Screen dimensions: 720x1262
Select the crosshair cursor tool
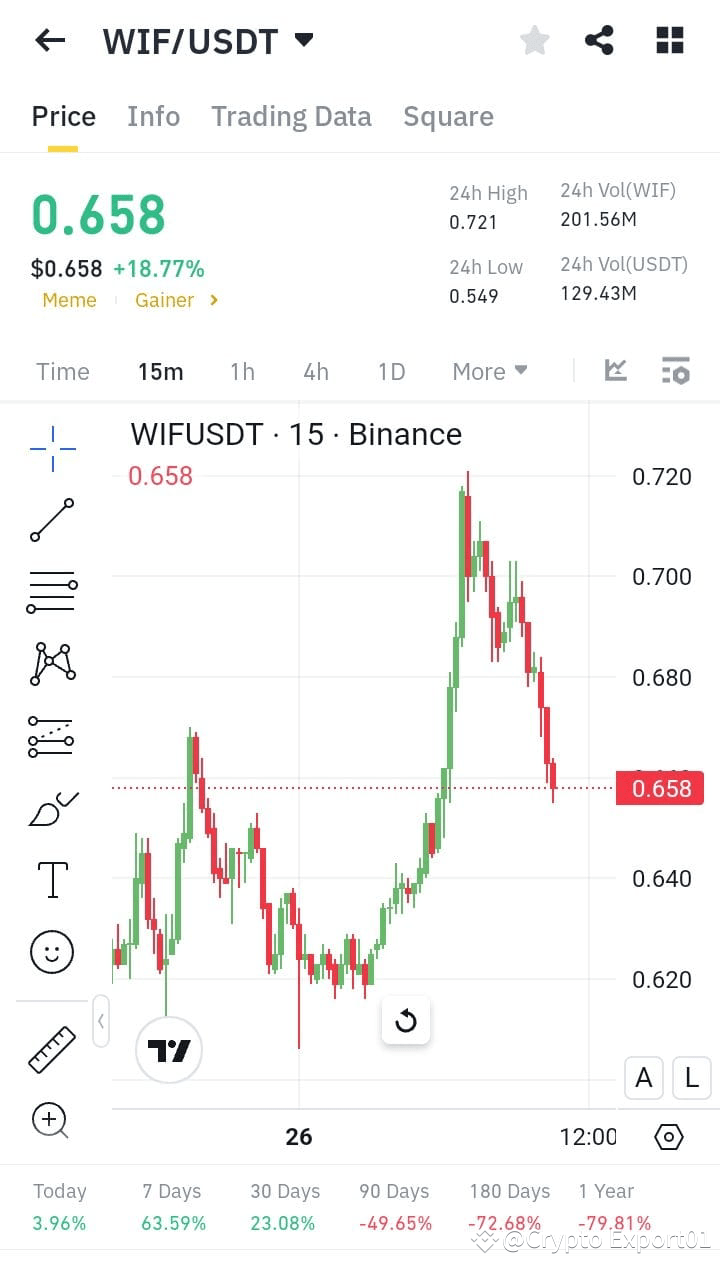pos(52,448)
